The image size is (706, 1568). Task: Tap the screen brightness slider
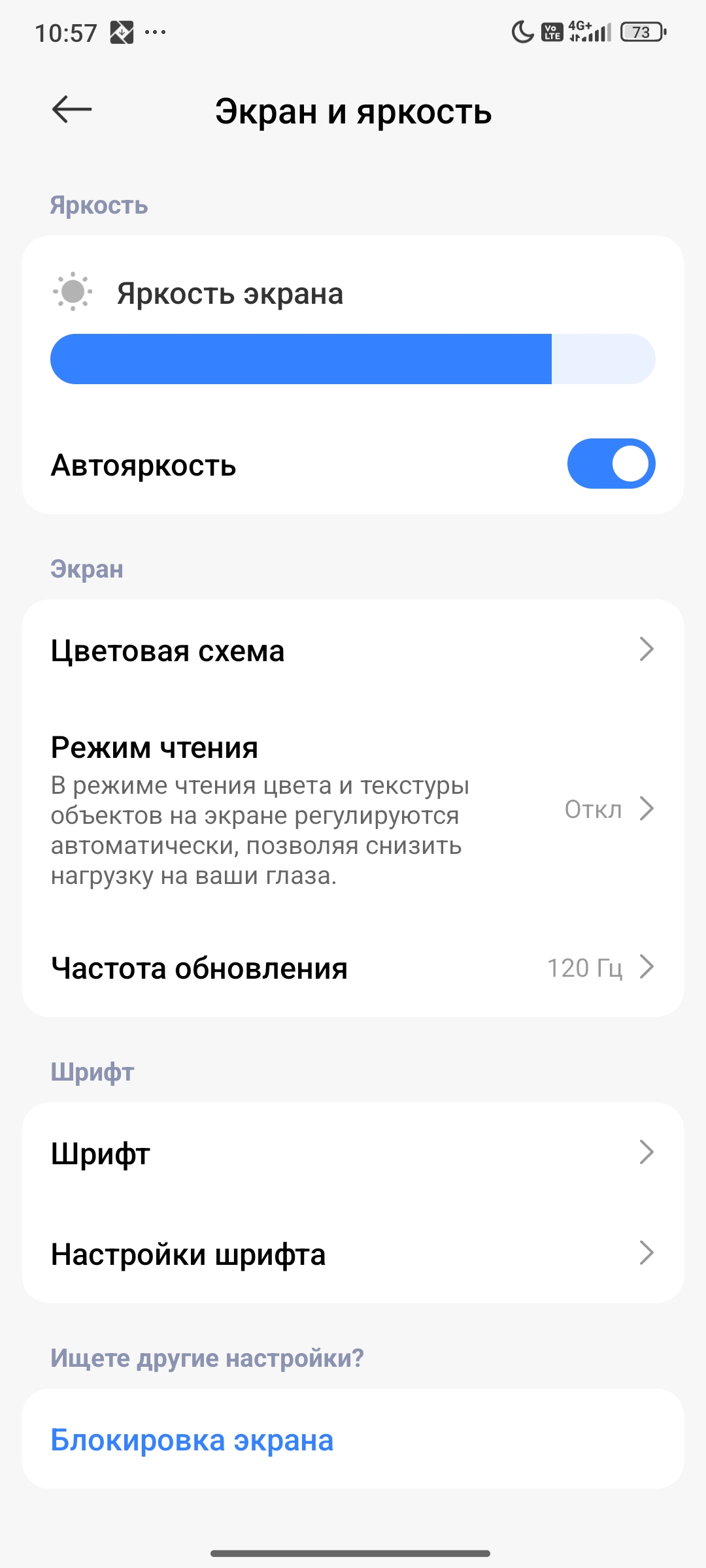(353, 359)
